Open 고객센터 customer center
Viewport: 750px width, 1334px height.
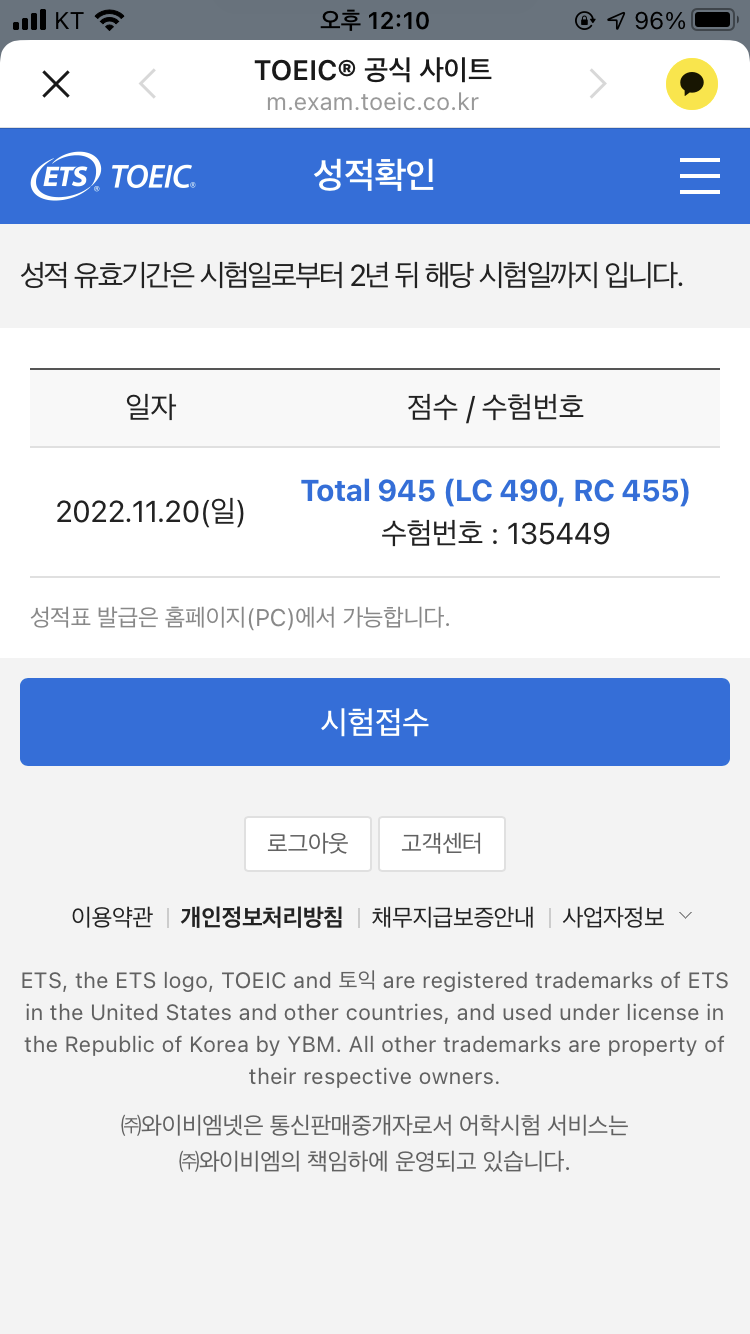[x=441, y=843]
